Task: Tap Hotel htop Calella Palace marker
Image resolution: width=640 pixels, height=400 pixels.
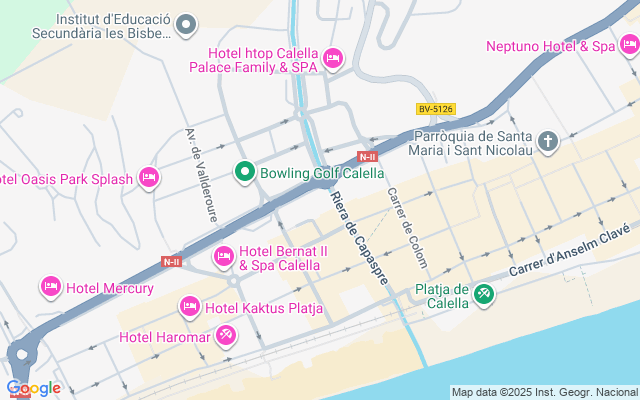Action: click(x=334, y=59)
